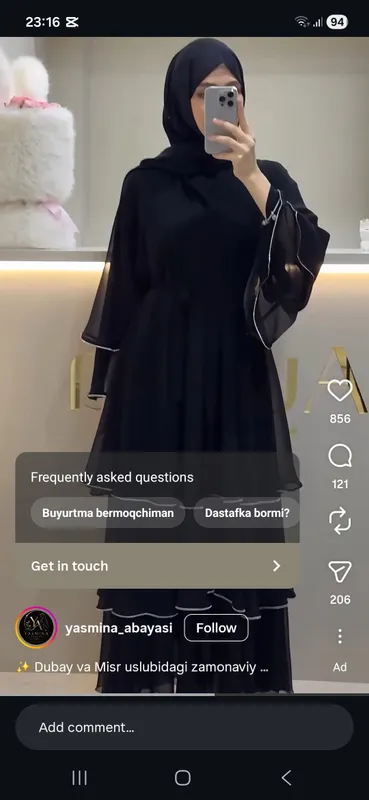
Task: Go to the system home screen
Action: (183, 778)
